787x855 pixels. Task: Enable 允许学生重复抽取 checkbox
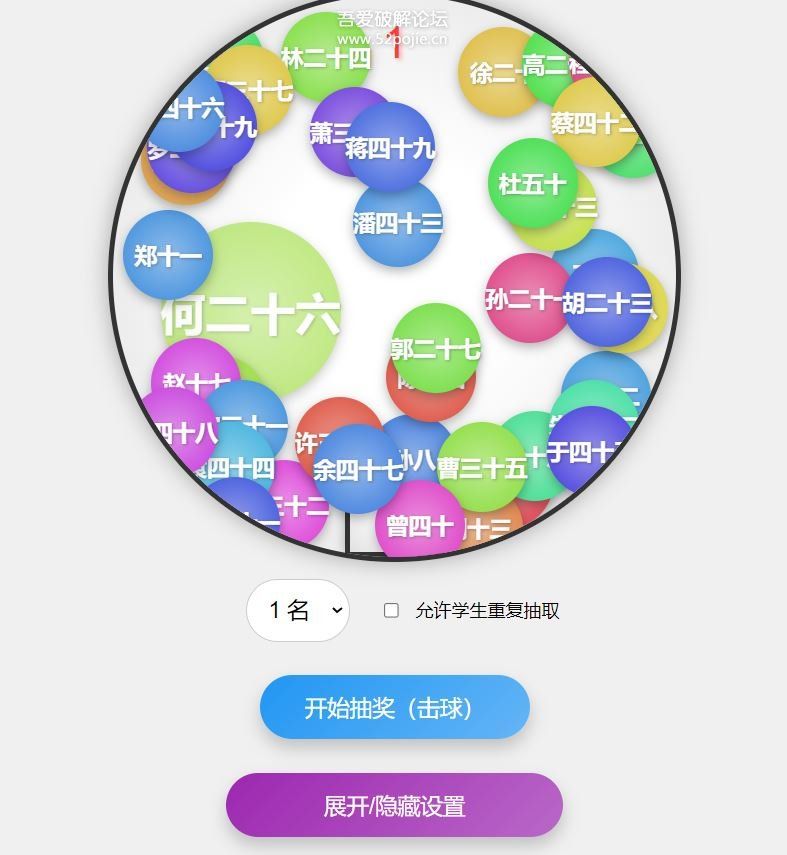coord(391,610)
